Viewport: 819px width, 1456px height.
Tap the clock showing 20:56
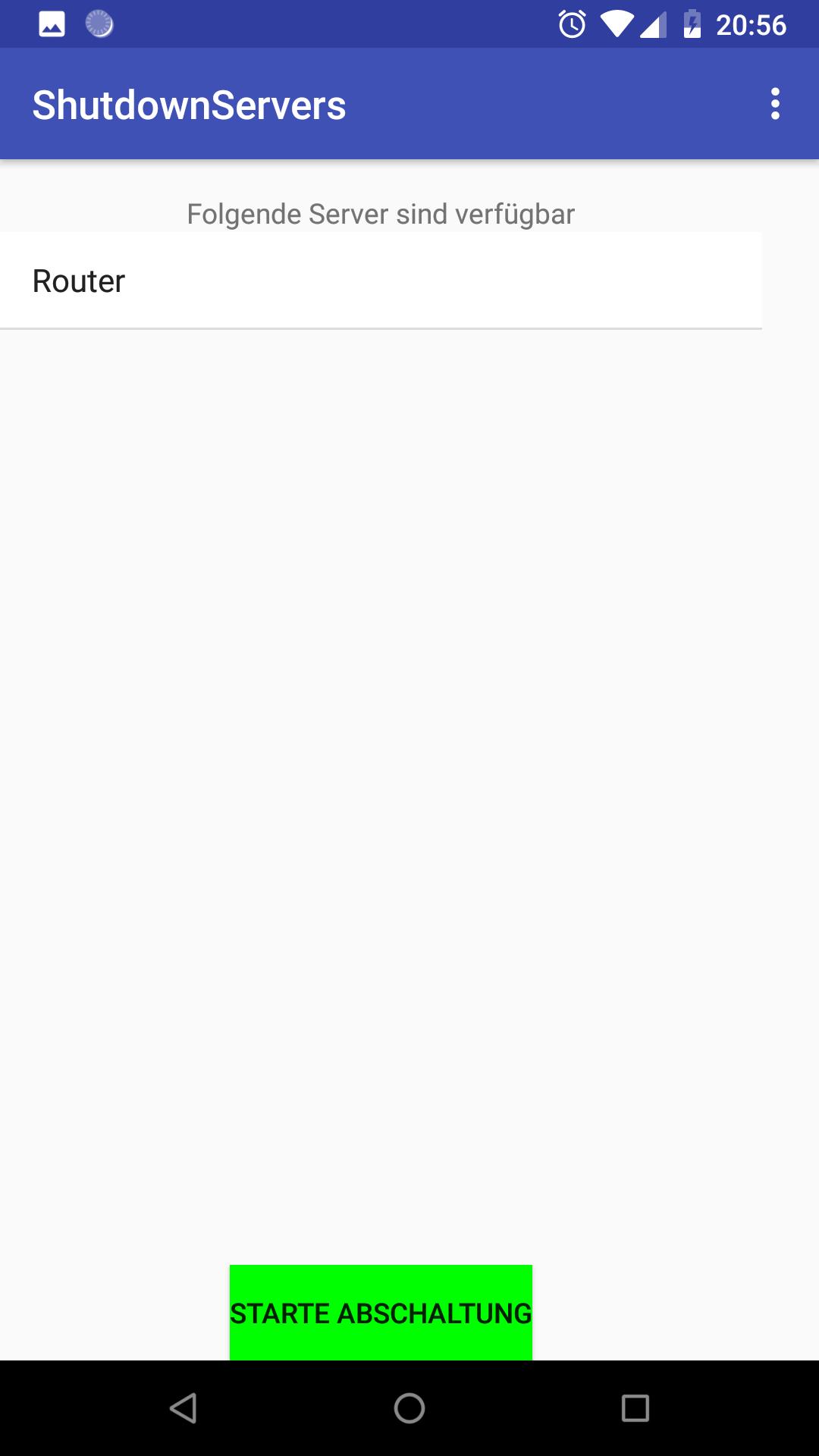coord(751,24)
